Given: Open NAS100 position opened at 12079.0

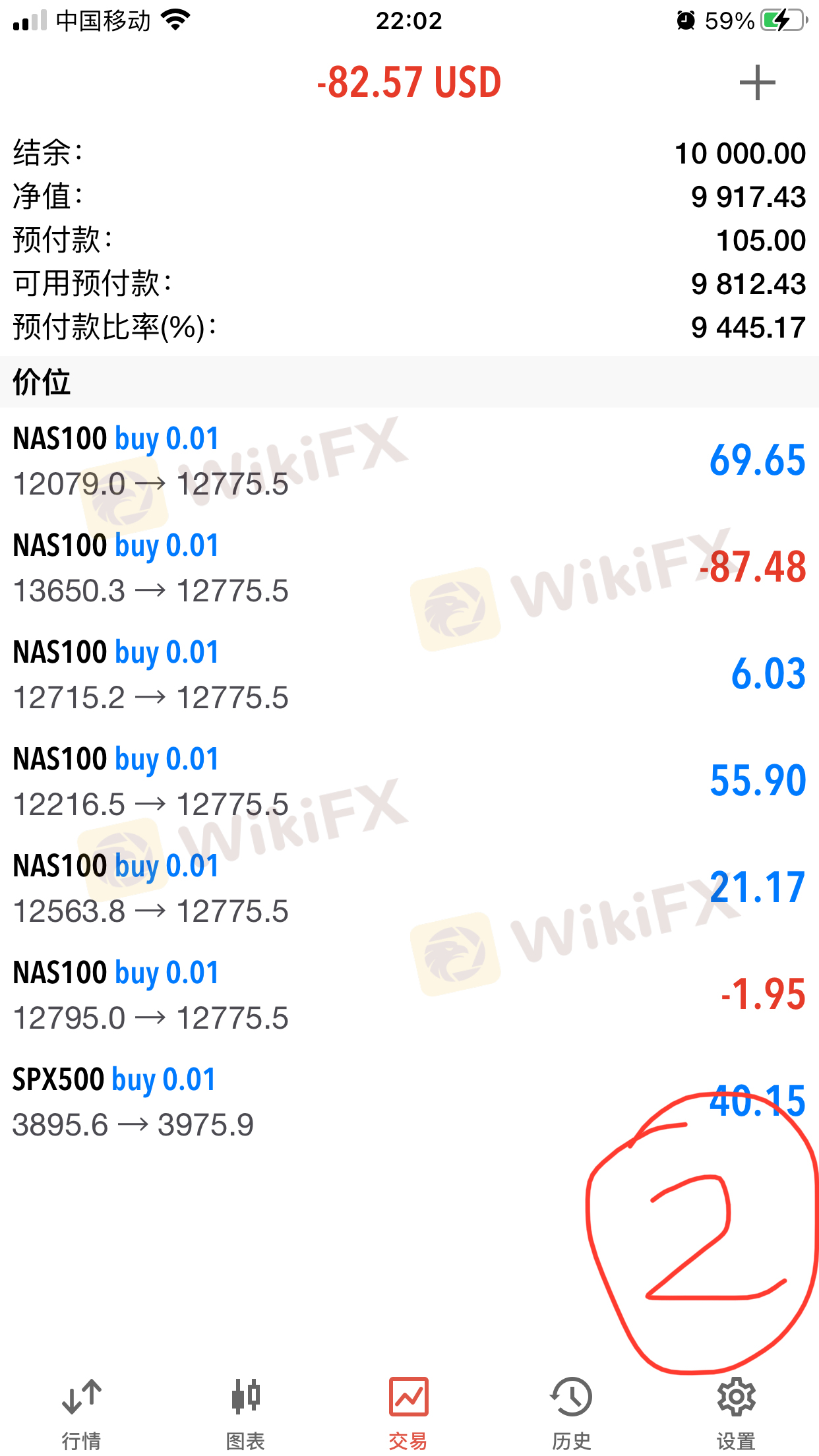Looking at the screenshot, I should coord(264,461).
